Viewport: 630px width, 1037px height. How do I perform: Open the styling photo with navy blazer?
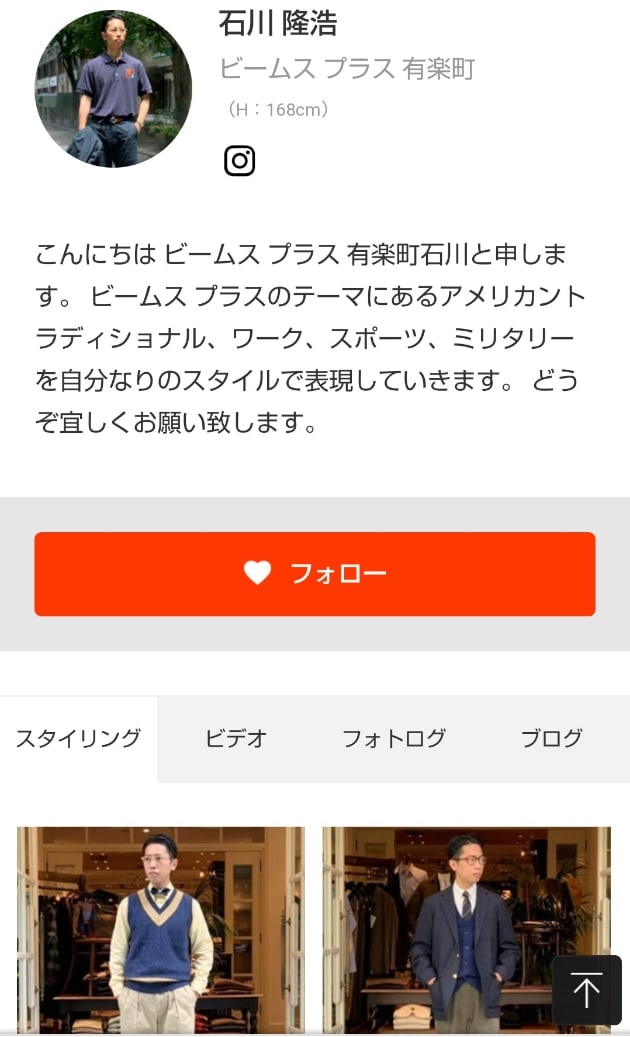coord(466,931)
